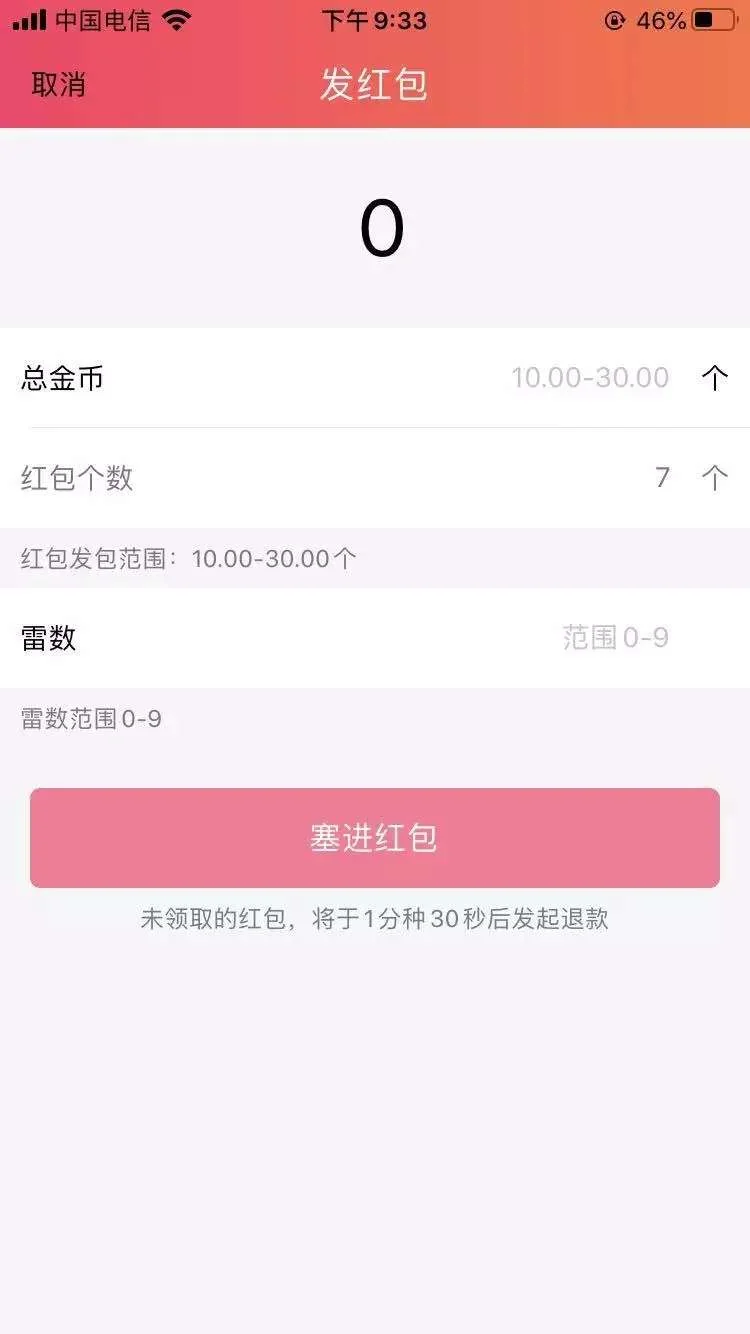Tap the 塞进红包 button

pos(375,838)
